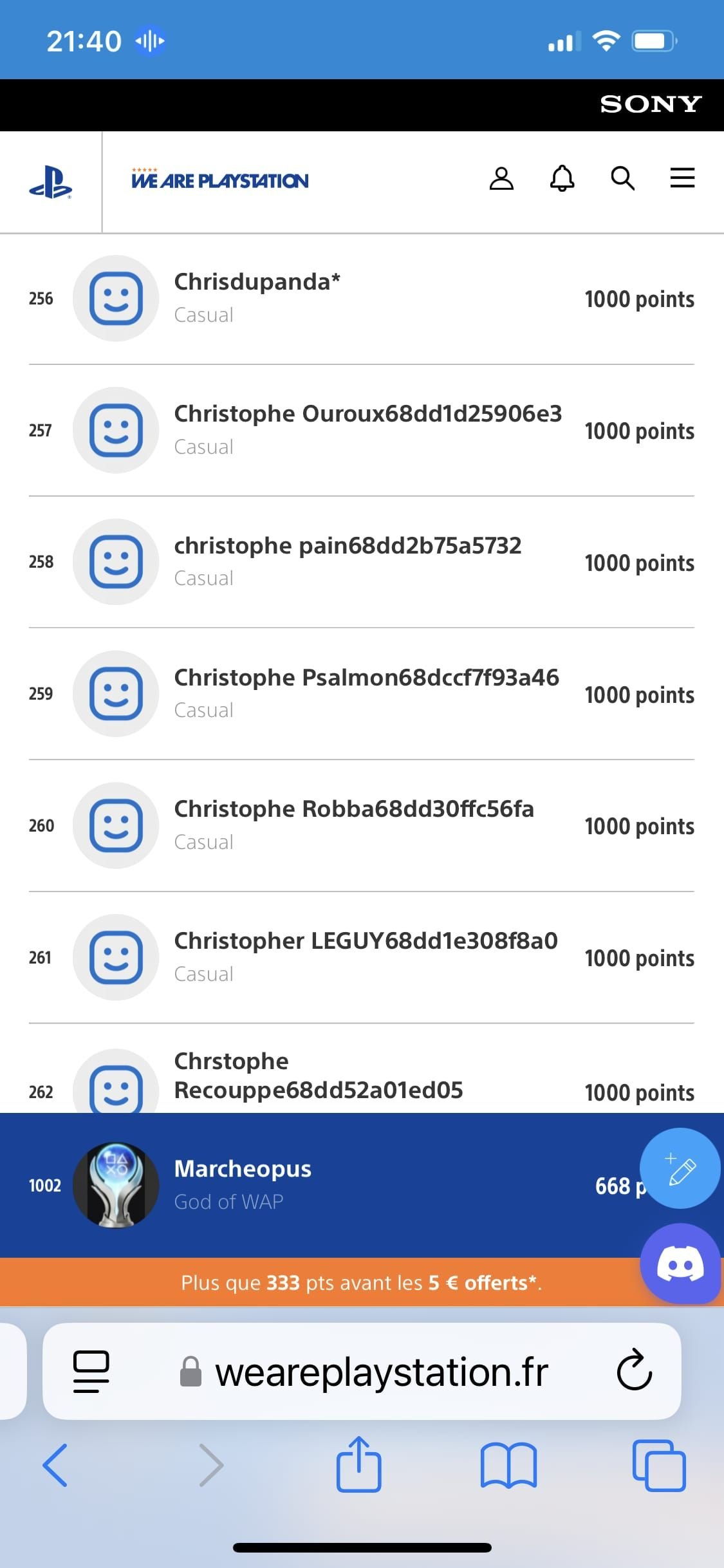This screenshot has height=1568, width=724.
Task: Open Safari page settings menu icon
Action: 91,1371
